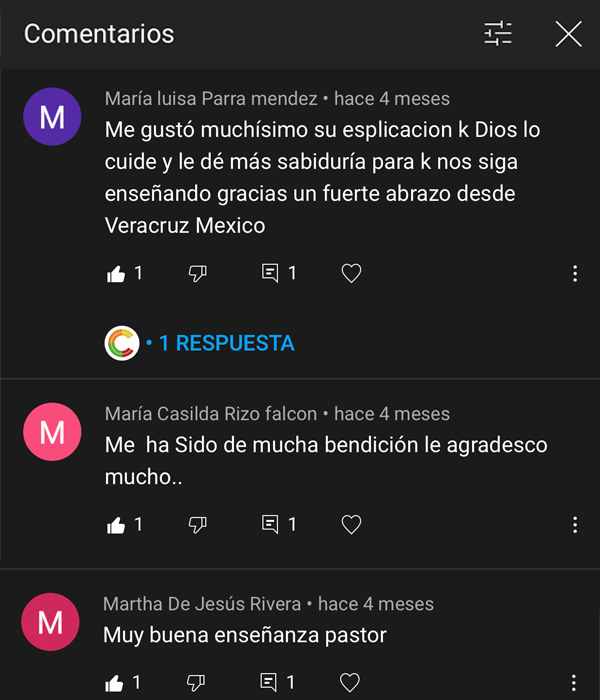The image size is (600, 700).
Task: Like Martha De Jesús Rivera's comment
Action: click(116, 683)
